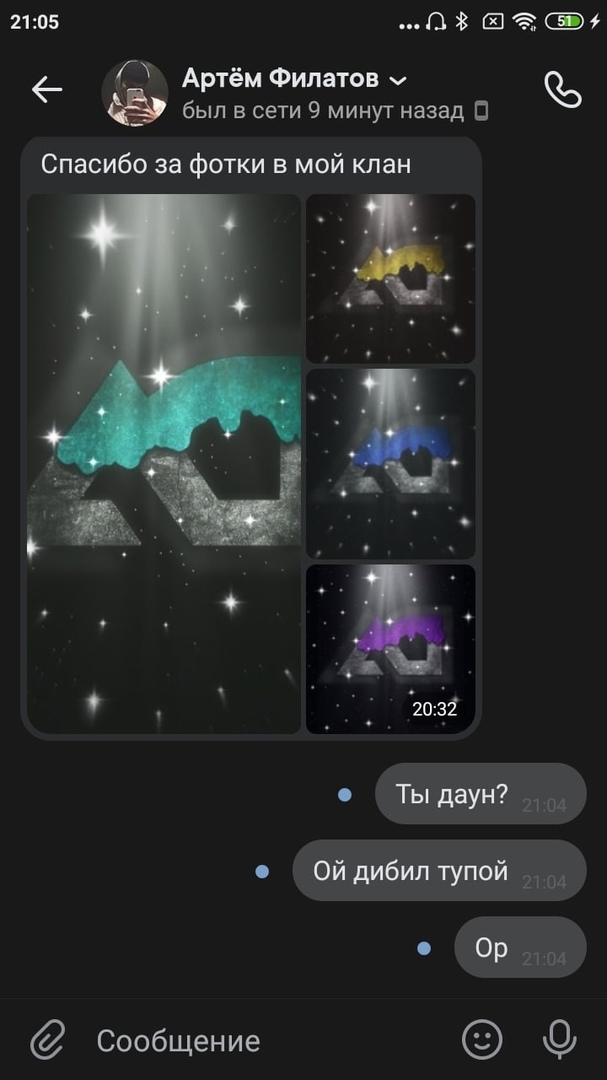This screenshot has width=607, height=1080.
Task: Expand the Артём Филатов chat menu
Action: tap(397, 80)
